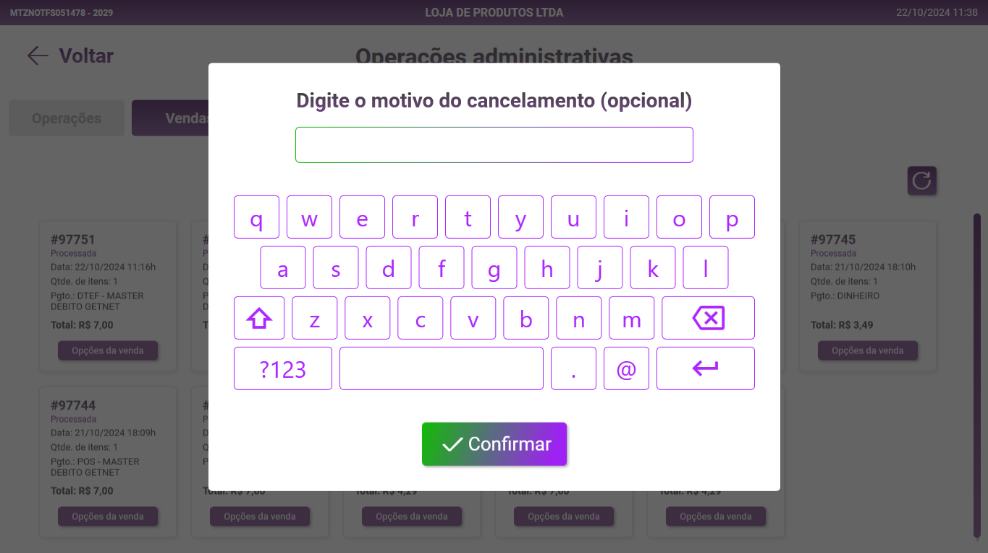Tap the letter o key
The width and height of the screenshot is (988, 553).
679,217
